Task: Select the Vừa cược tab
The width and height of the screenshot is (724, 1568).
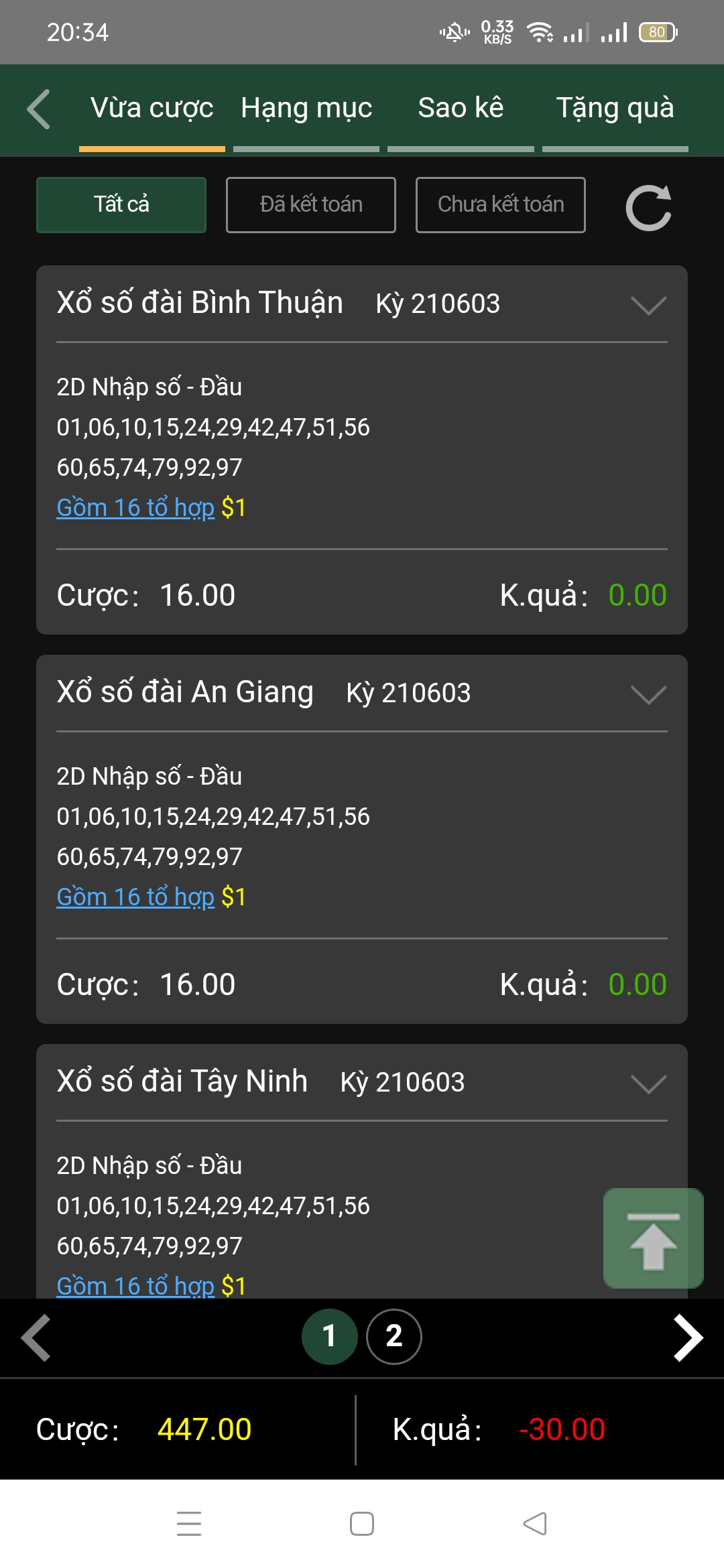Action: coord(152,109)
